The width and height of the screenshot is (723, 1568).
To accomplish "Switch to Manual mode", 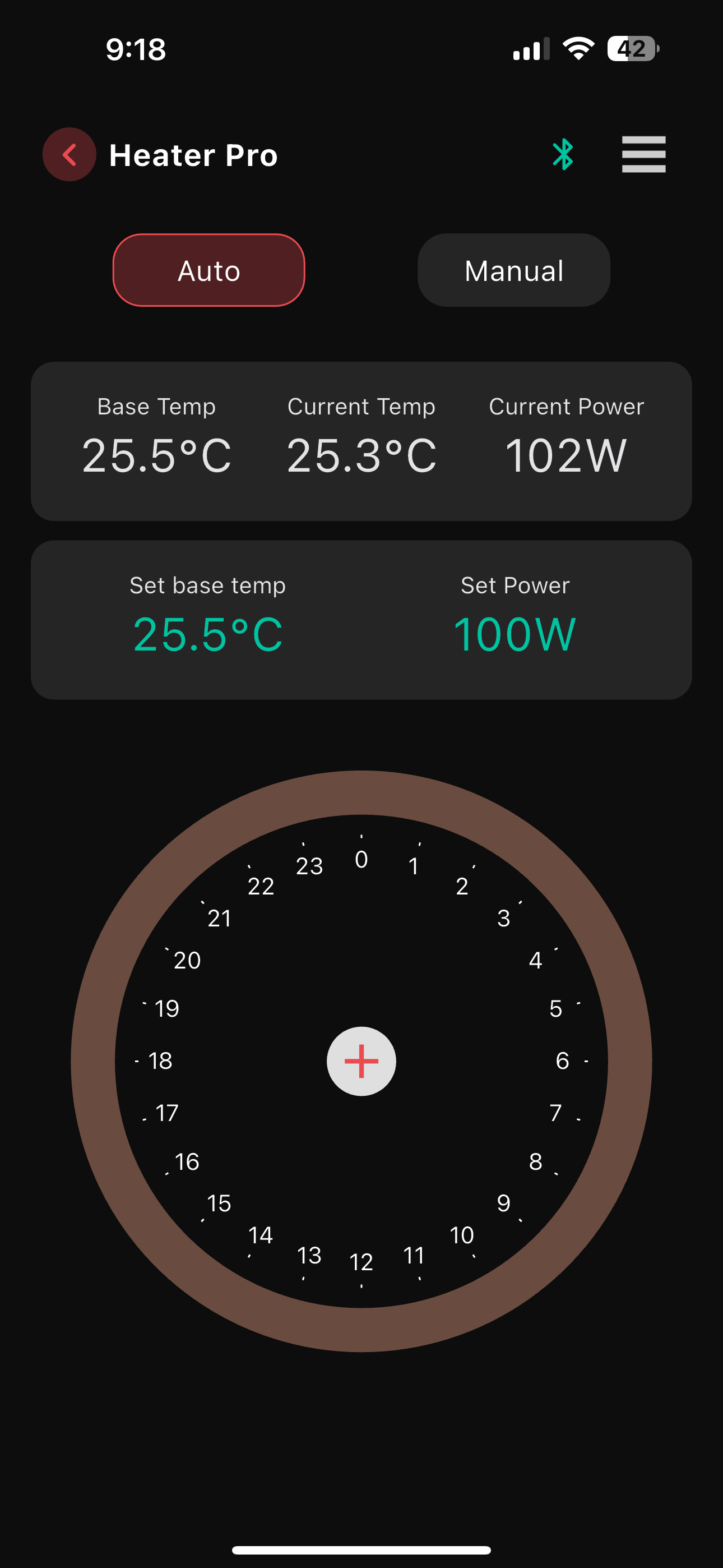I will (x=513, y=270).
